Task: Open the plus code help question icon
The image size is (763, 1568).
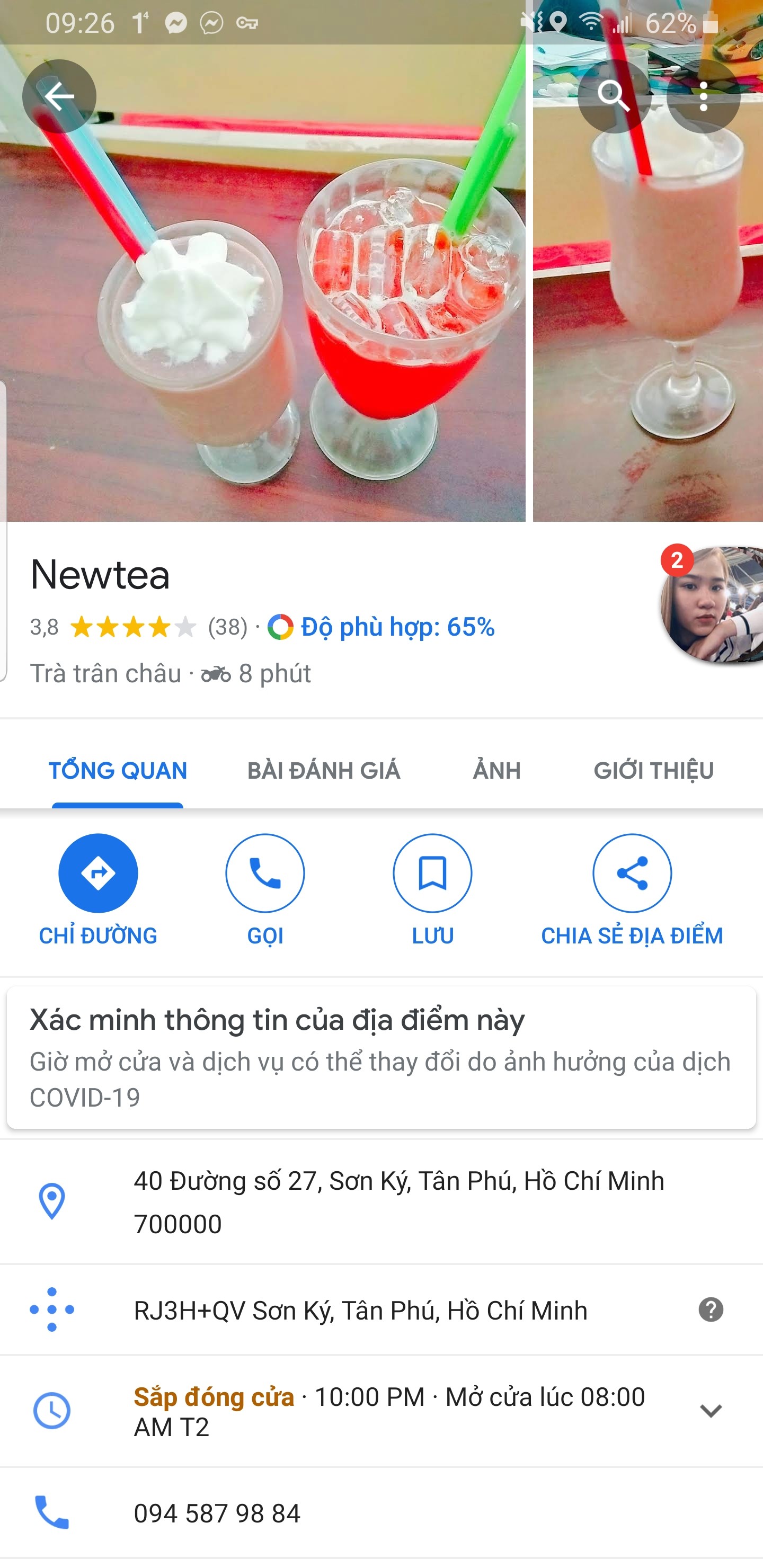Action: tap(711, 1309)
